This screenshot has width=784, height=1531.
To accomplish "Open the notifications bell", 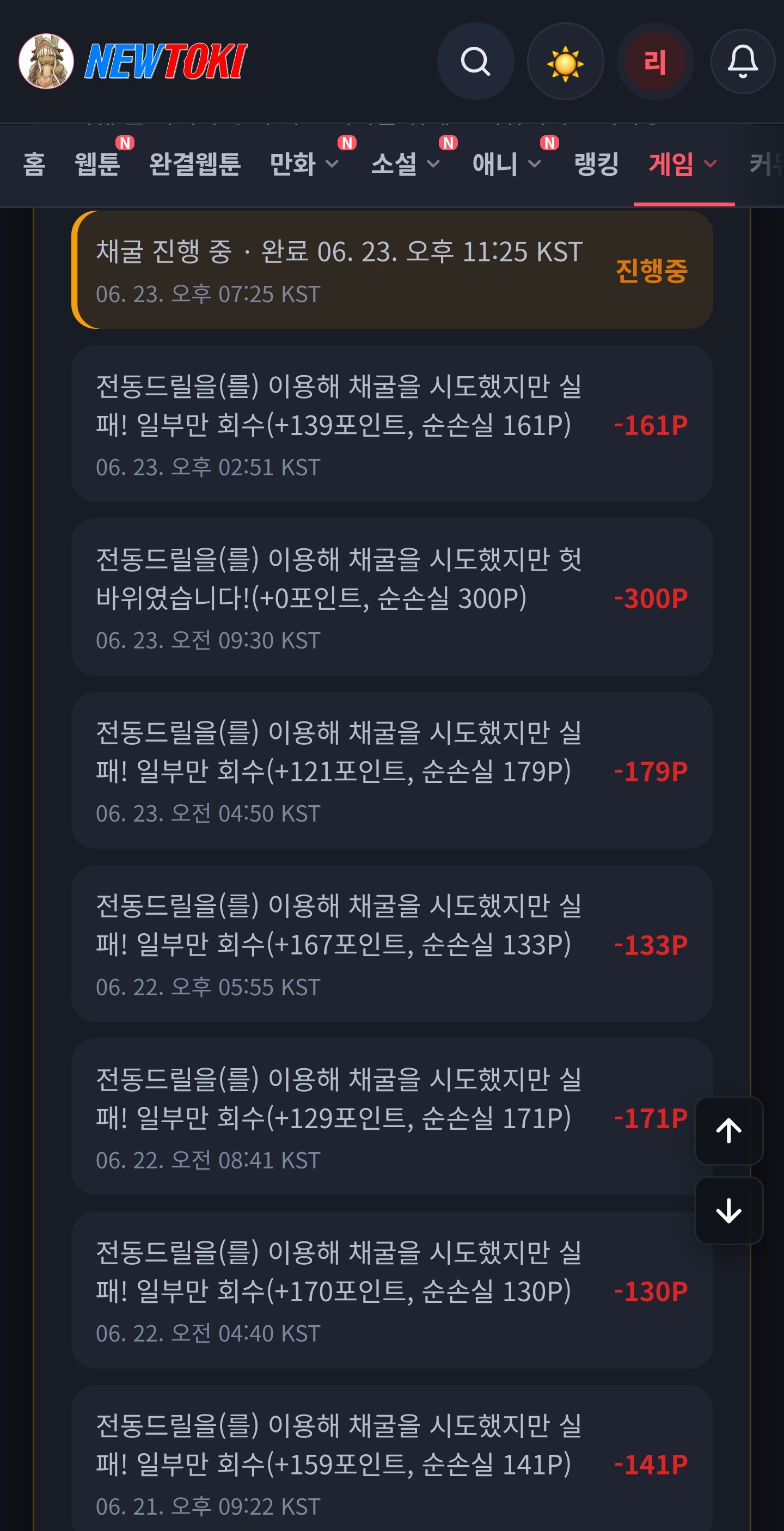I will click(743, 61).
